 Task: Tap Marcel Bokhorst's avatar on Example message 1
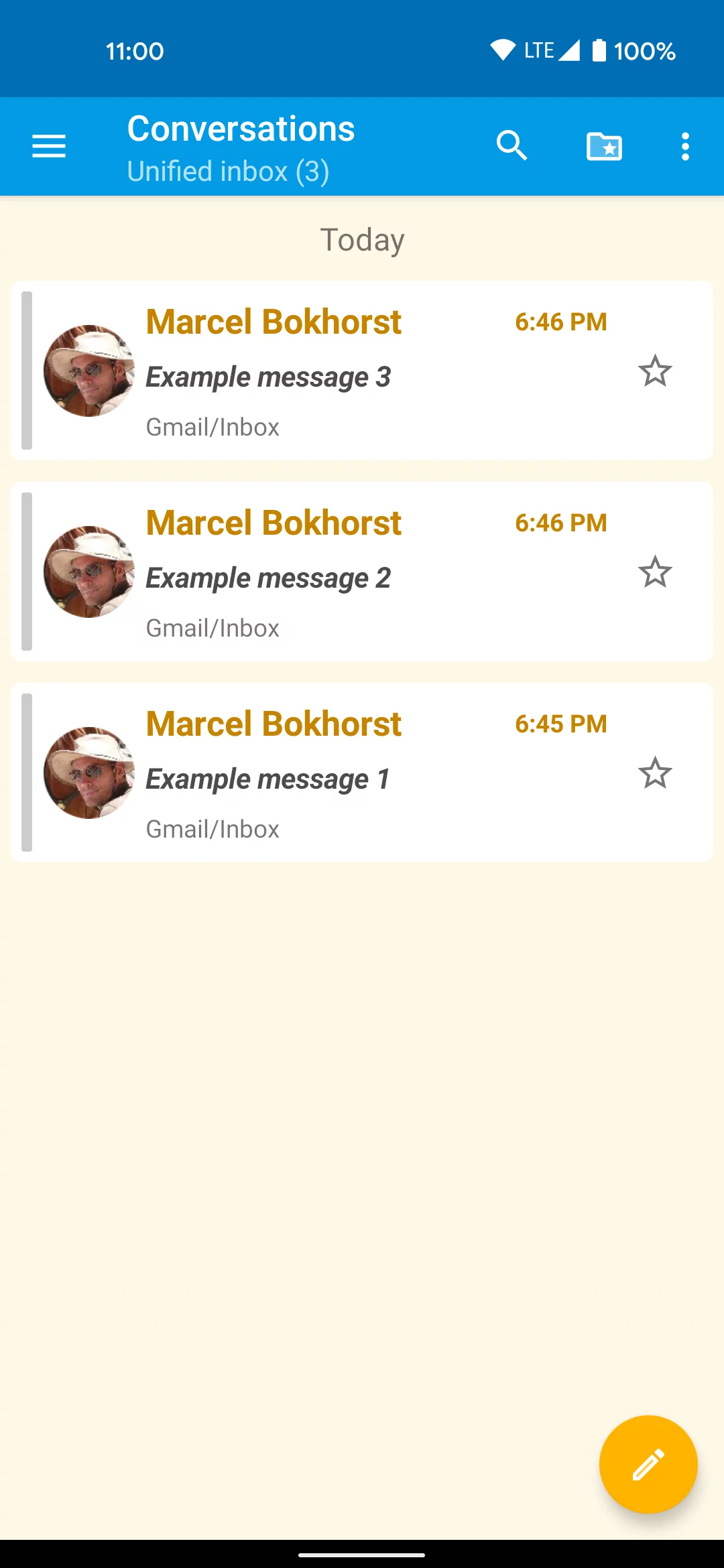[88, 773]
